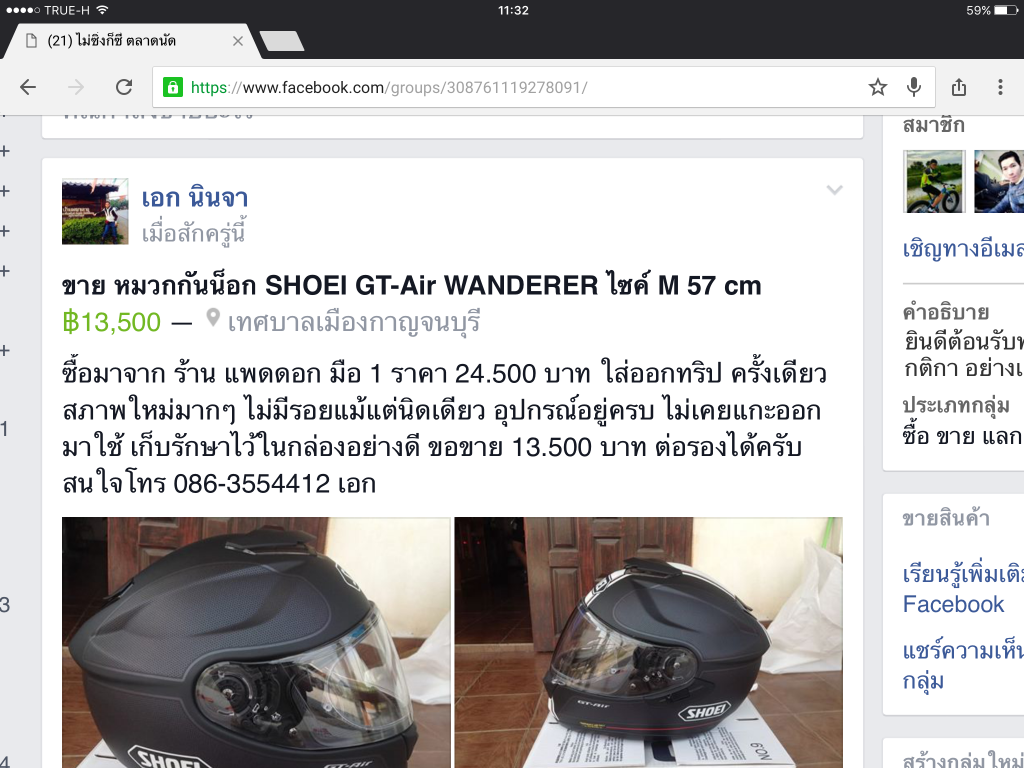Tap the URL address bar
1024x768 pixels.
500,87
